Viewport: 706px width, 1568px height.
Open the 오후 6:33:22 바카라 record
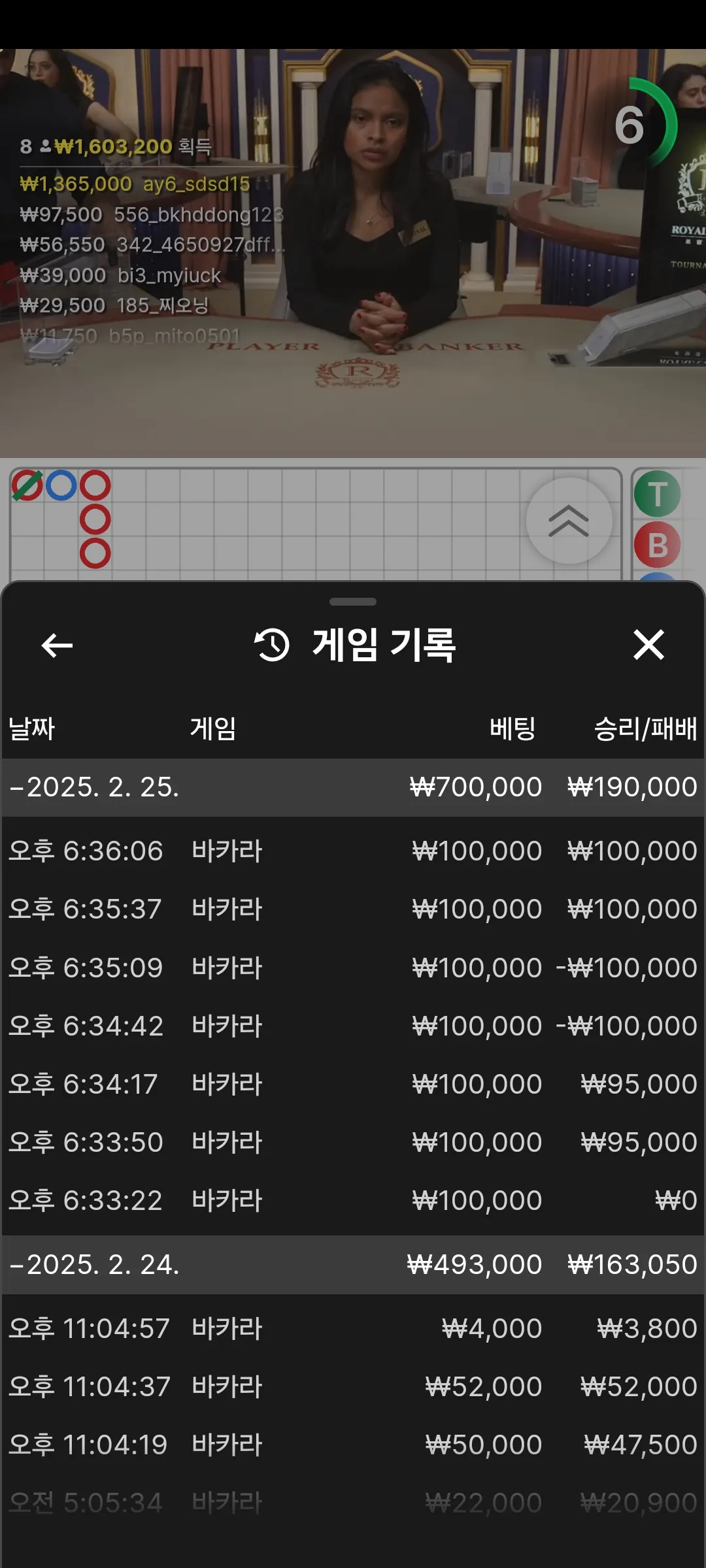(x=353, y=1200)
